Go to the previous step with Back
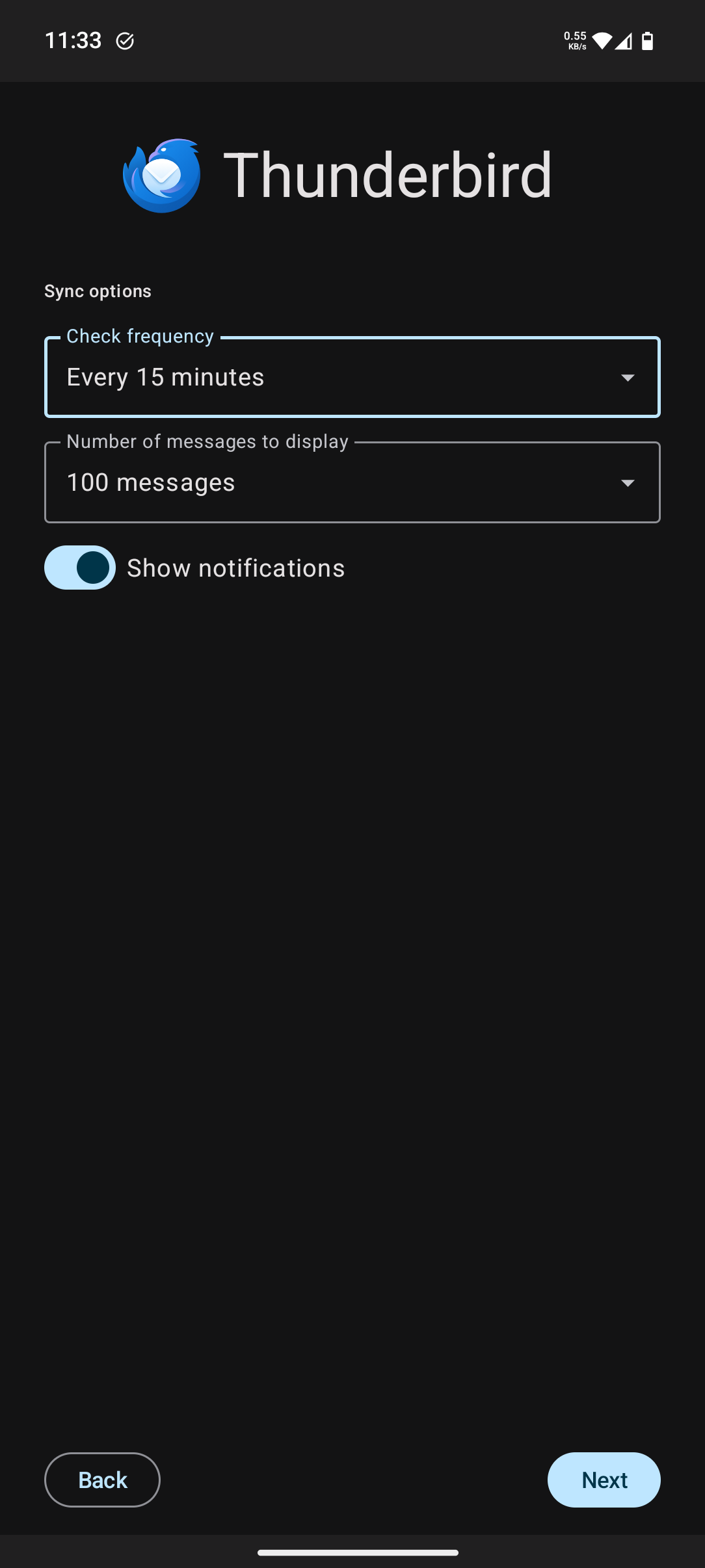Image resolution: width=705 pixels, height=1568 pixels. (102, 1480)
